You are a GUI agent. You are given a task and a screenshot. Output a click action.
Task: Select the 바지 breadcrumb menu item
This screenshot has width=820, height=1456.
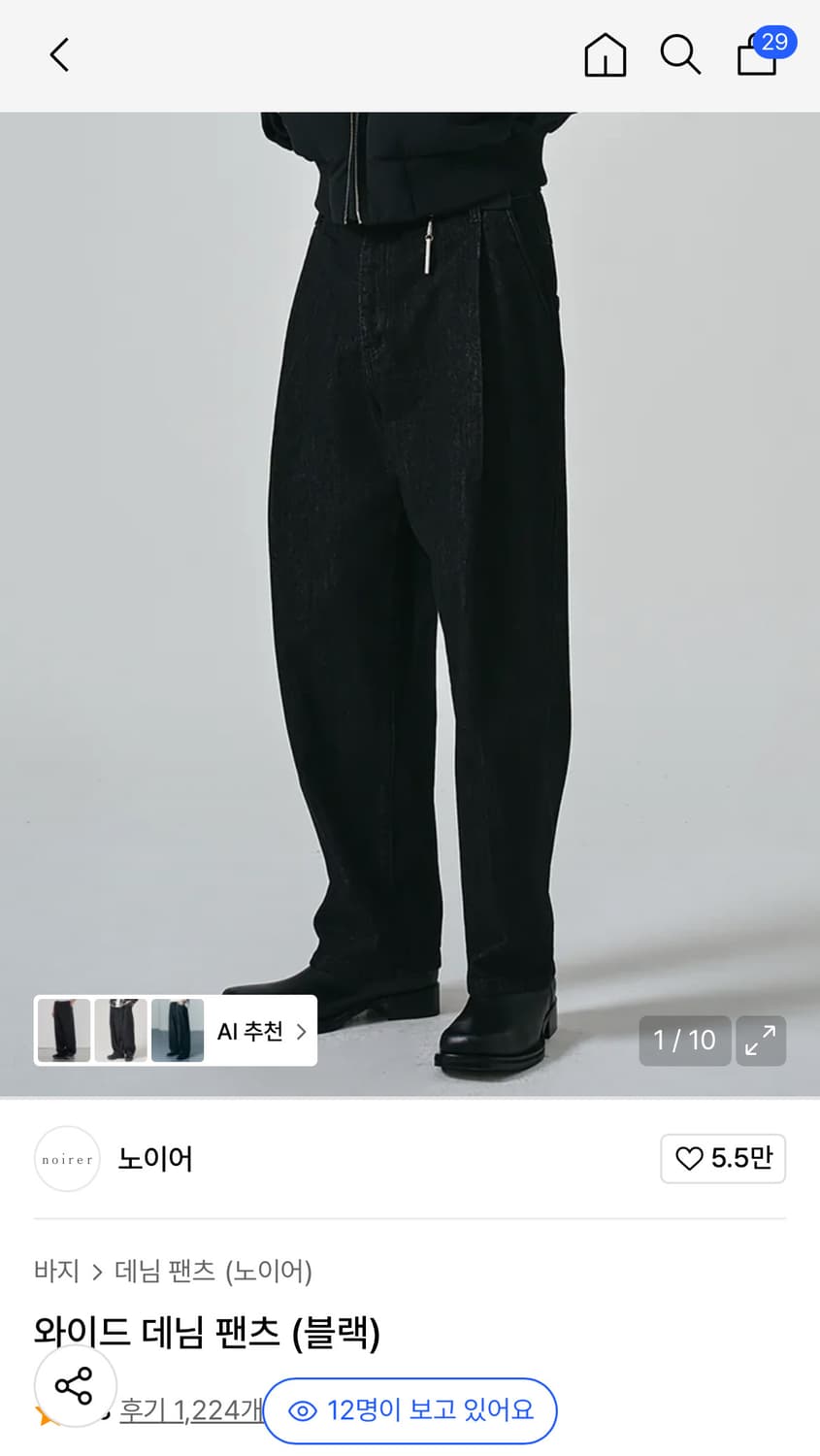(x=55, y=1272)
